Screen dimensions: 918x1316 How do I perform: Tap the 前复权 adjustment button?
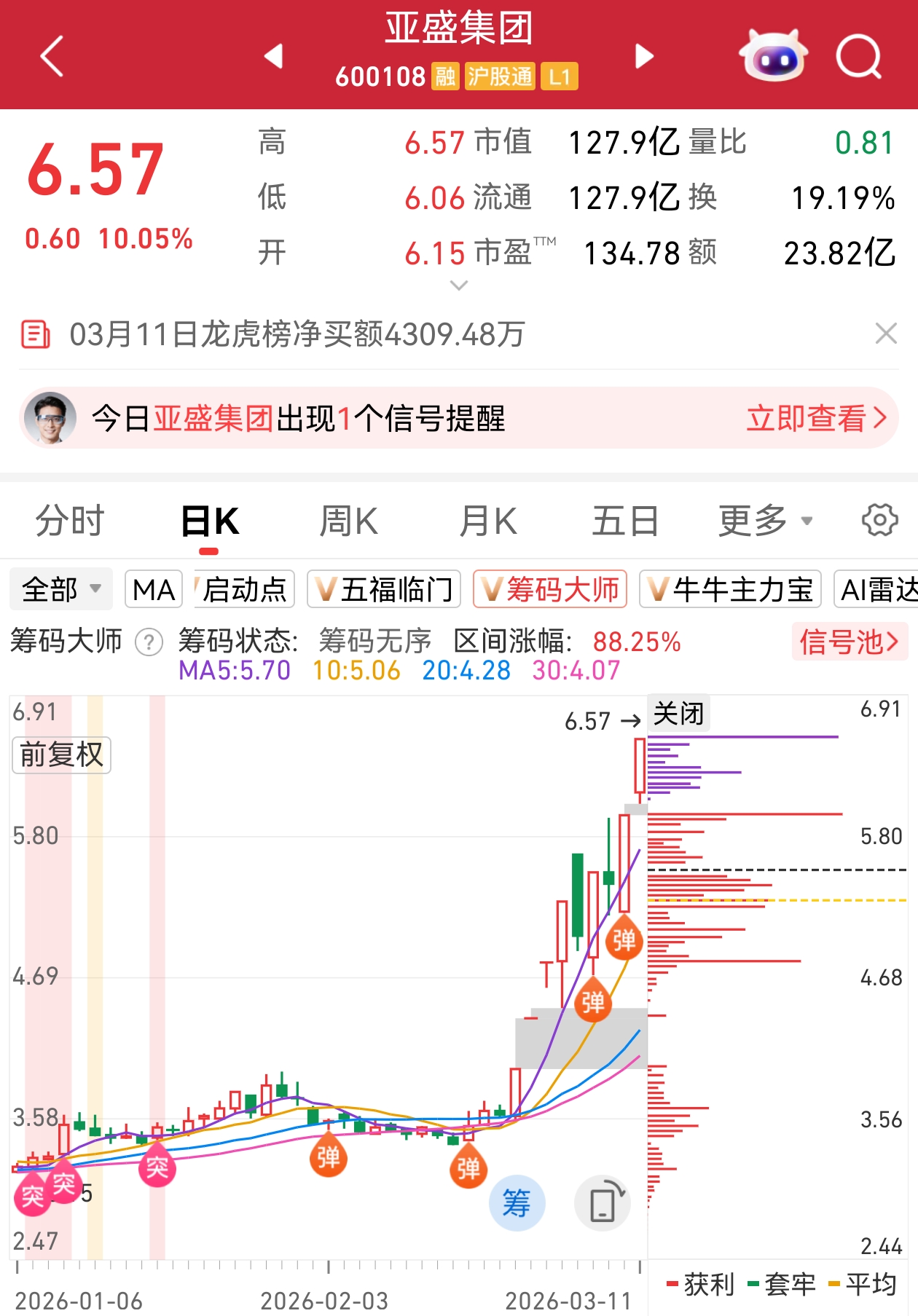pos(61,754)
